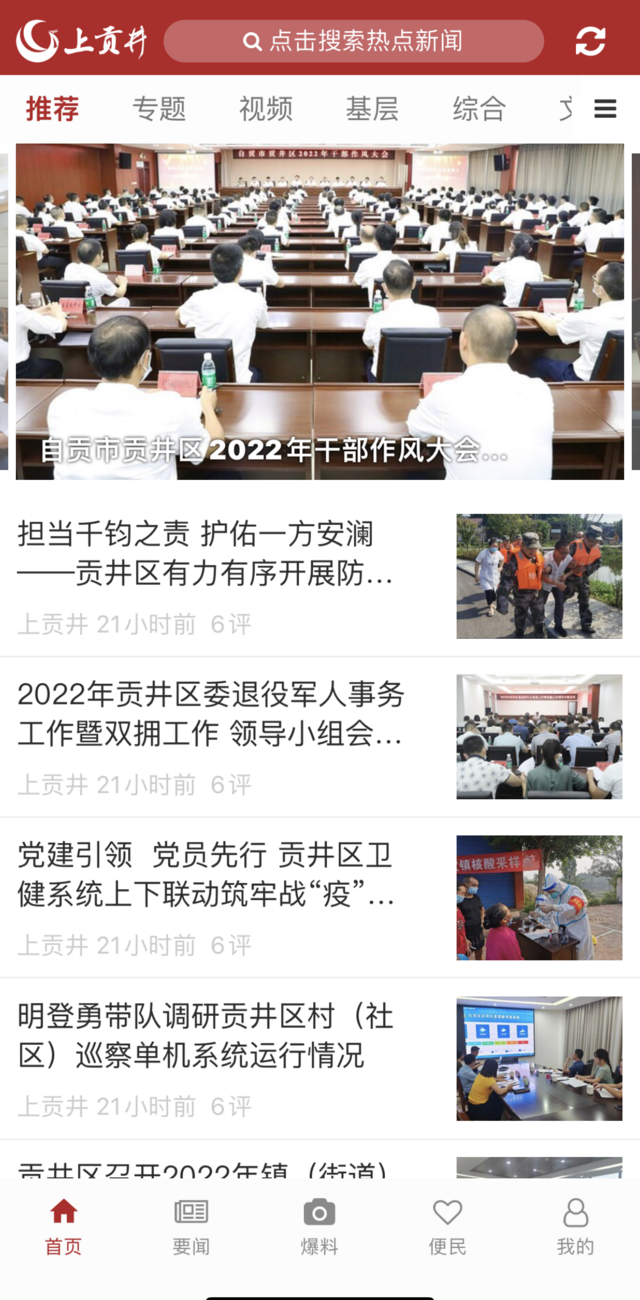Open the channel list hamburger menu
This screenshot has height=1300, width=640.
605,109
